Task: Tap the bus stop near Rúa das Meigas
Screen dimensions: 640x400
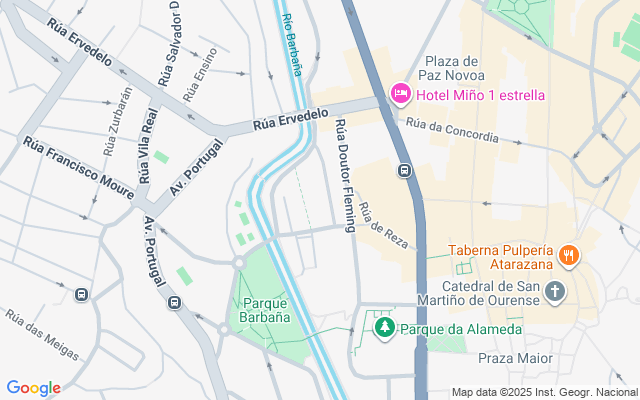Action: (81, 294)
